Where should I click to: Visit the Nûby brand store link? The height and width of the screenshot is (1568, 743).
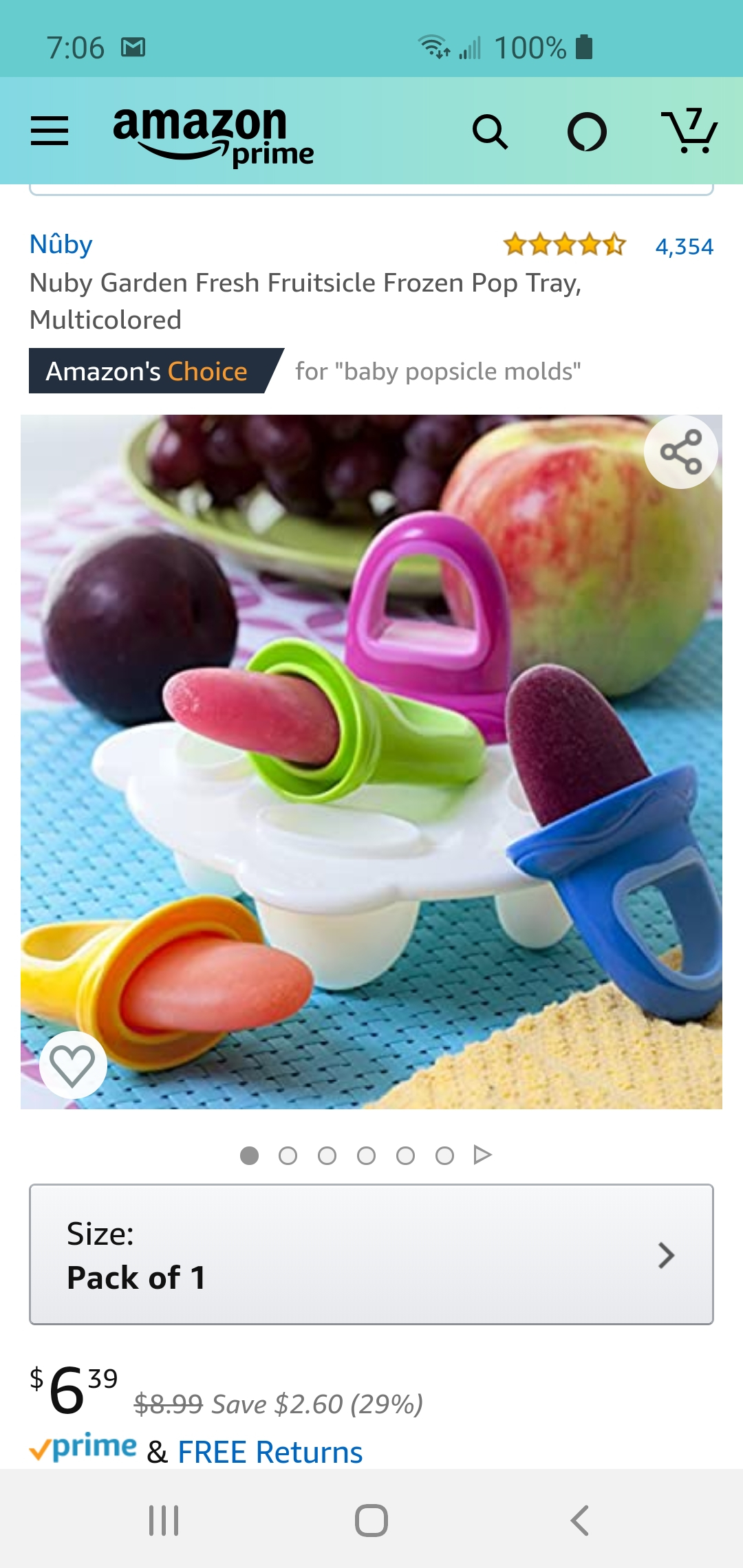(61, 244)
